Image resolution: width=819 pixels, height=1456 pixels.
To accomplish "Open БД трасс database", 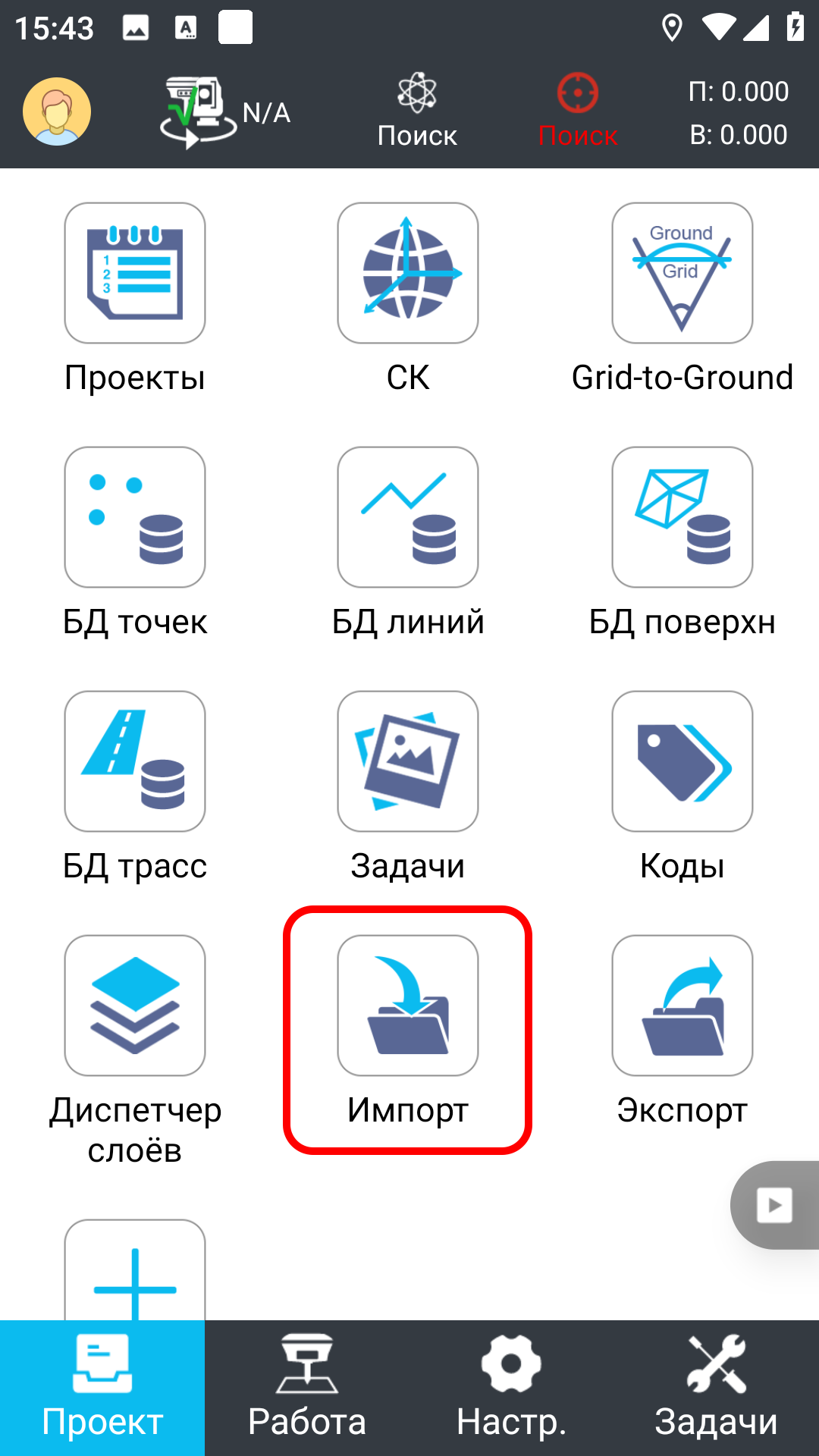I will pos(135,762).
